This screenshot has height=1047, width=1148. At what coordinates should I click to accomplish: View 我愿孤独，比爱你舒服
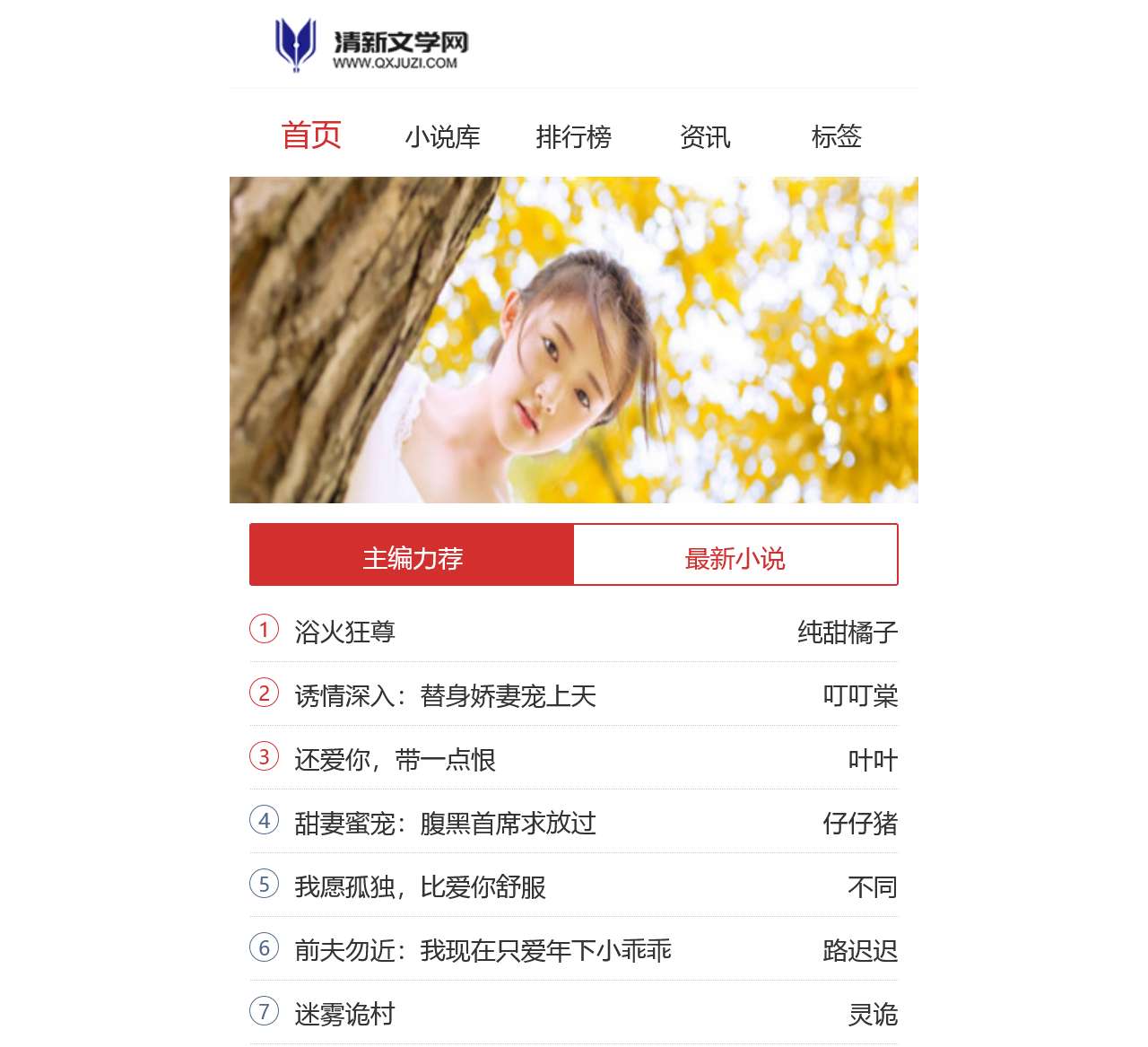pyautogui.click(x=420, y=886)
